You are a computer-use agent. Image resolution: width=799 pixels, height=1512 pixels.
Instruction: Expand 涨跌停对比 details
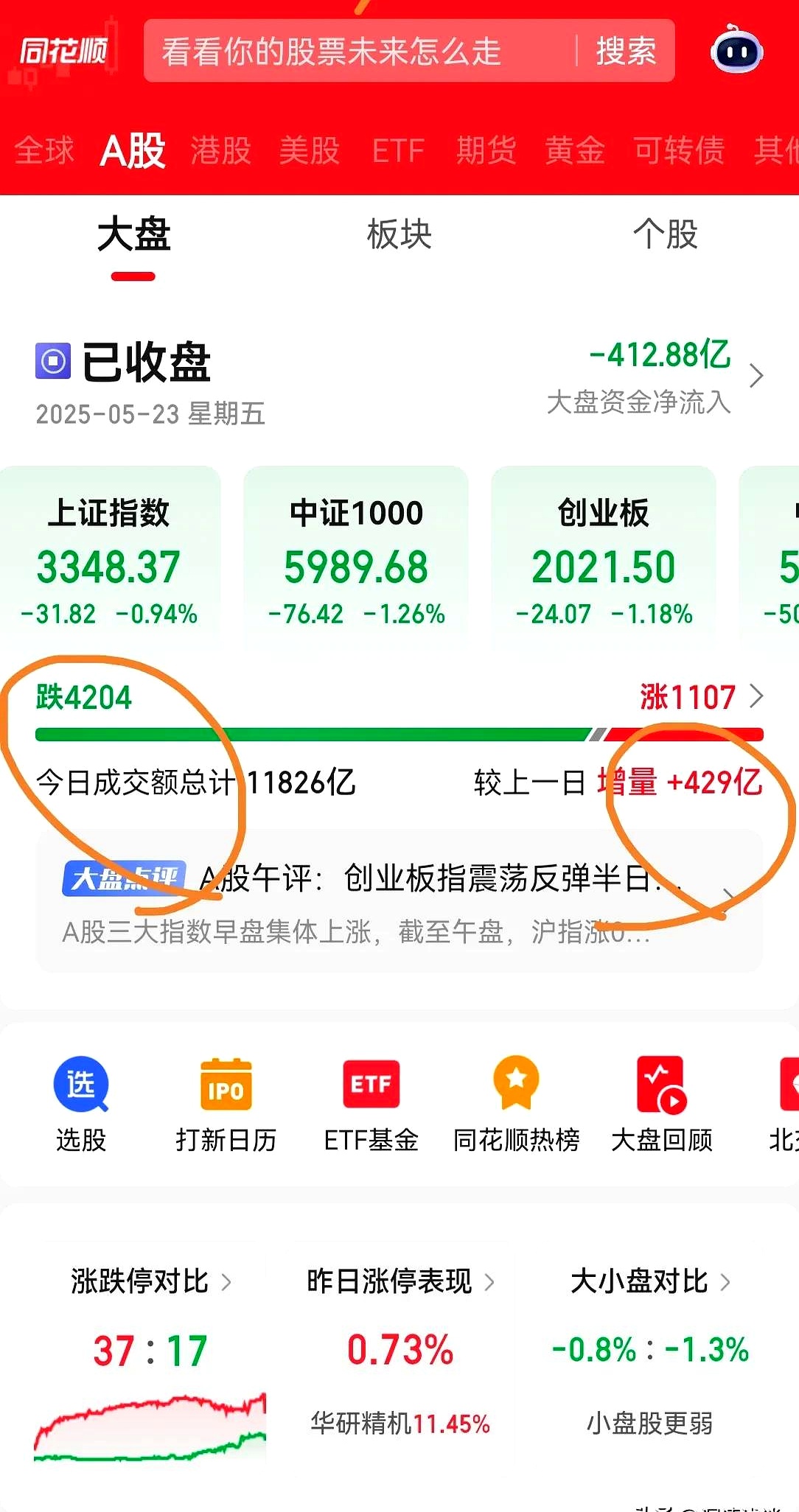coord(151,1282)
